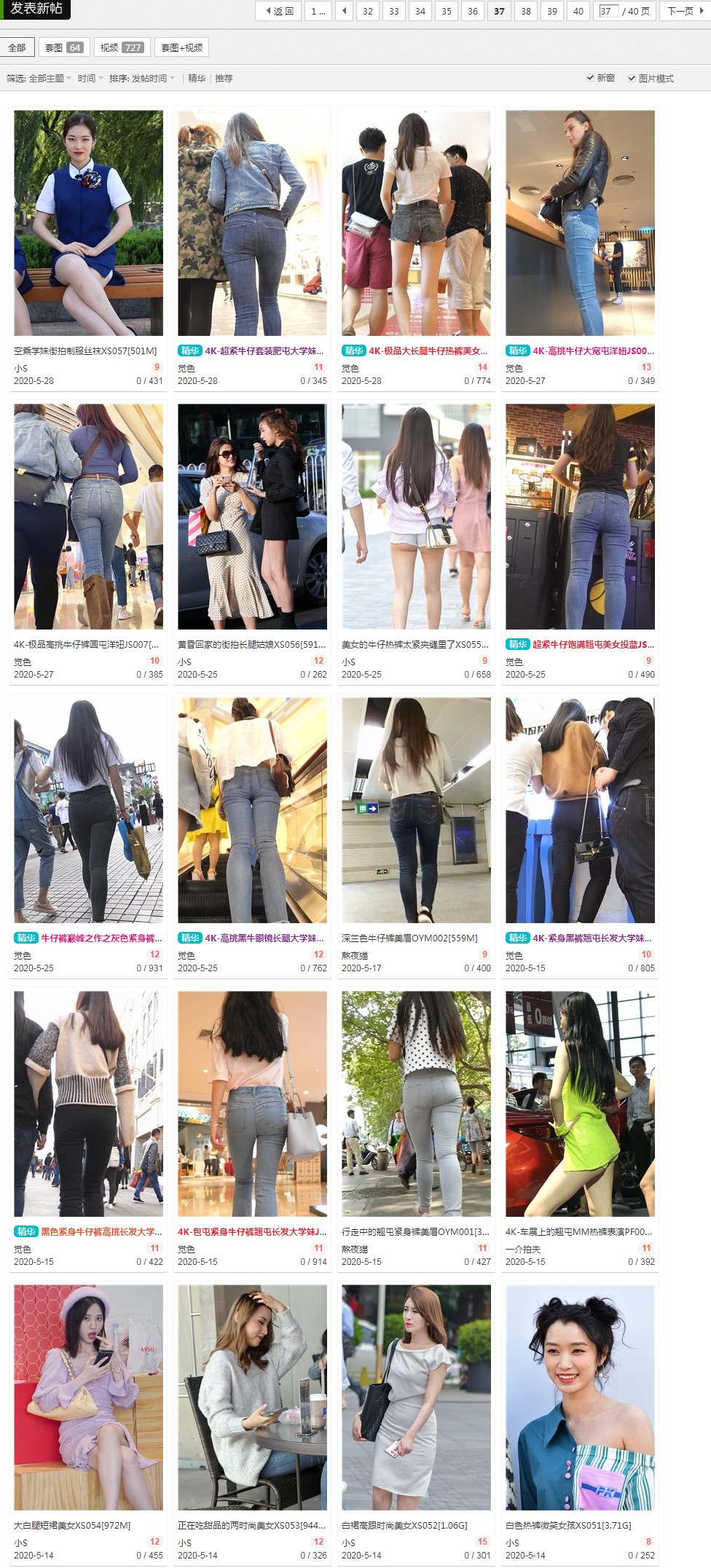711x1568 pixels.
Task: Switch to the 全部 tab
Action: (17, 47)
